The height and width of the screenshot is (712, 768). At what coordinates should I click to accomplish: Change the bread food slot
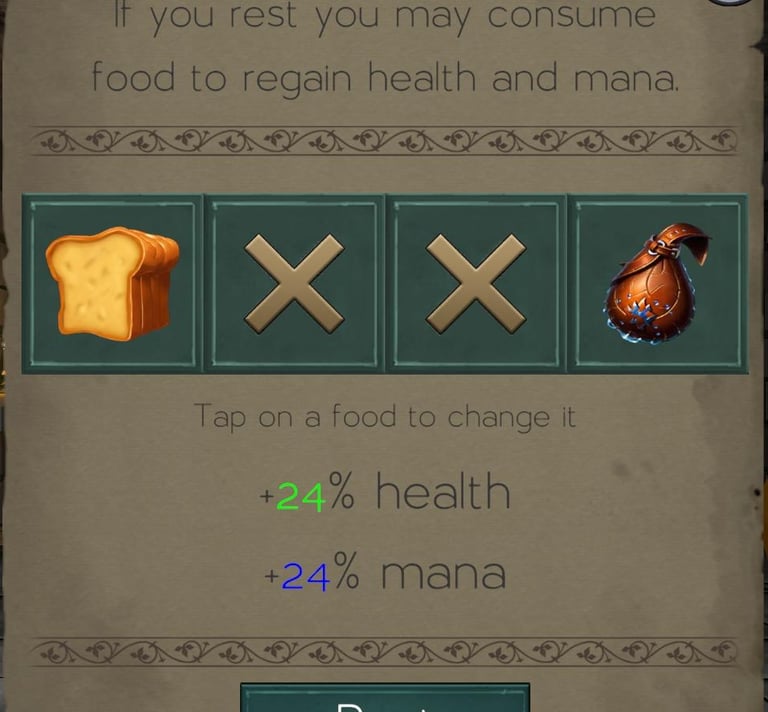[x=112, y=284]
